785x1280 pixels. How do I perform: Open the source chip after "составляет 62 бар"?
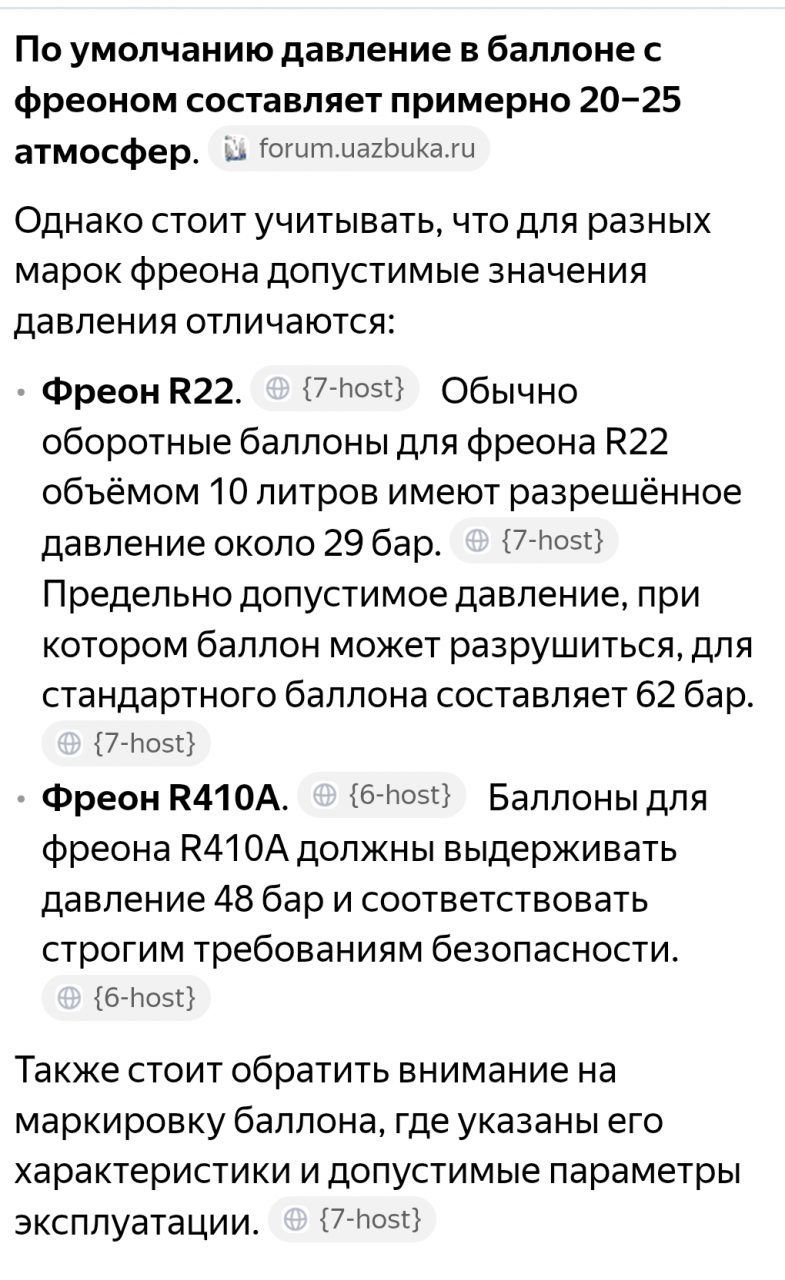[x=126, y=743]
